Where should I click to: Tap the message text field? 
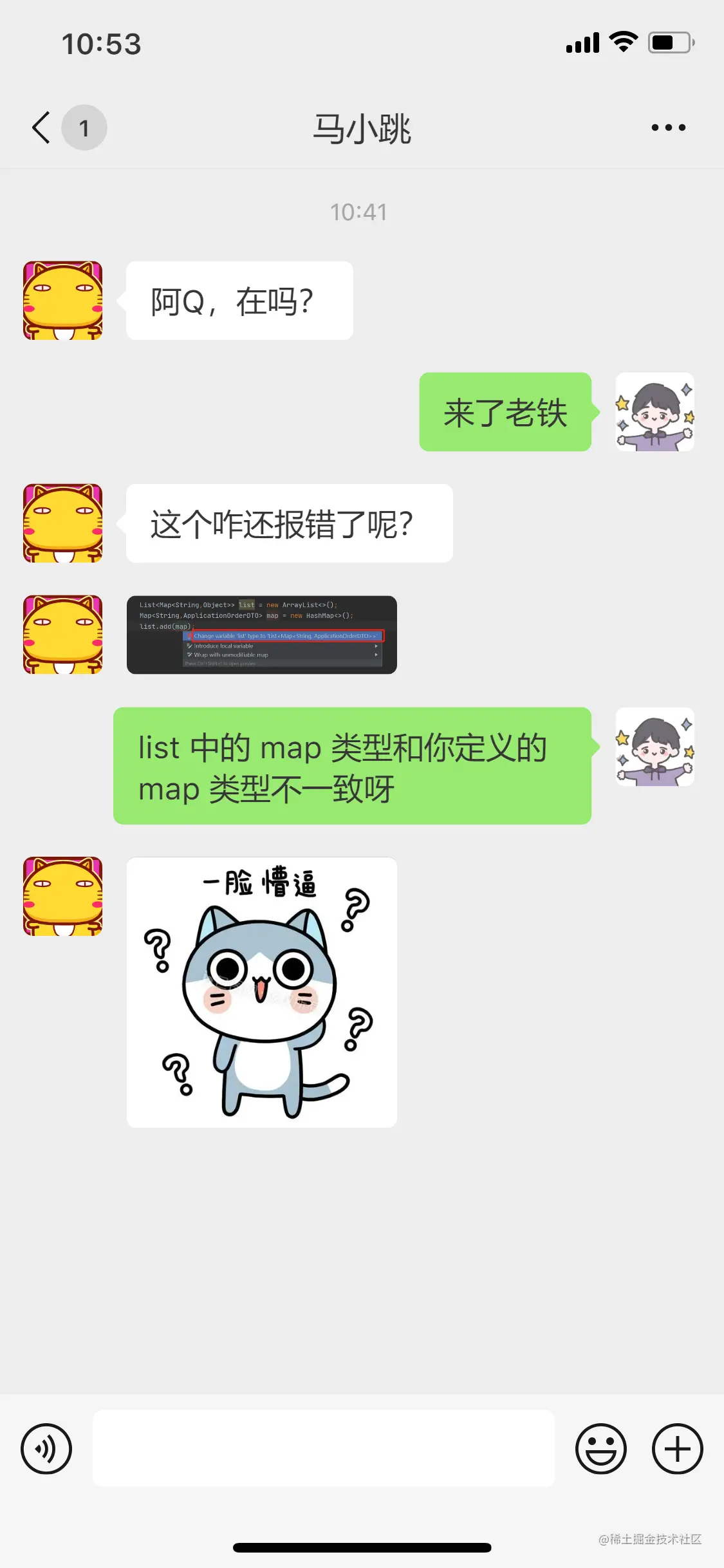click(323, 1449)
